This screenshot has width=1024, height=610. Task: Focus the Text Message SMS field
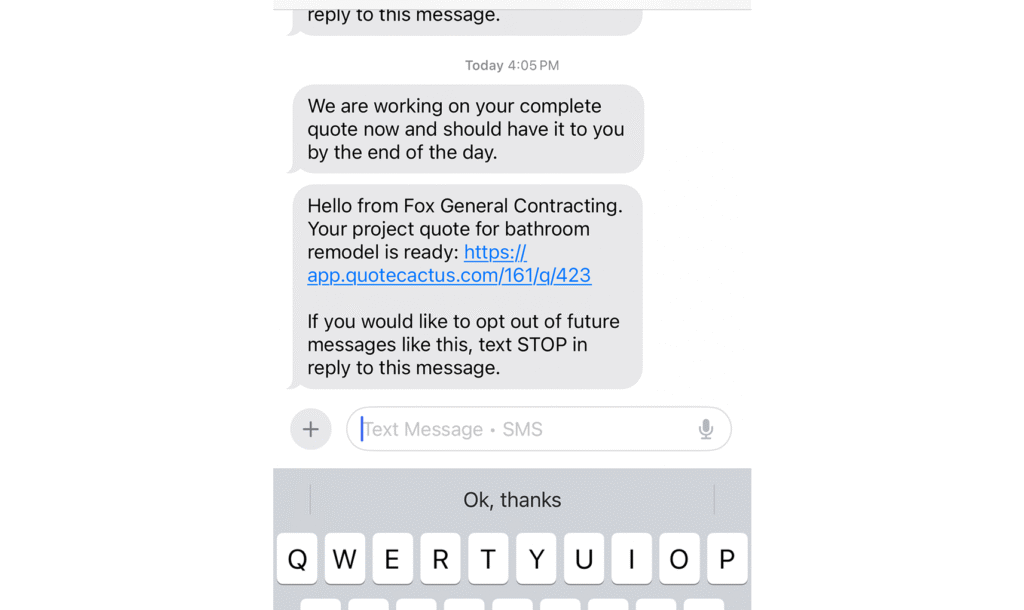tap(520, 429)
